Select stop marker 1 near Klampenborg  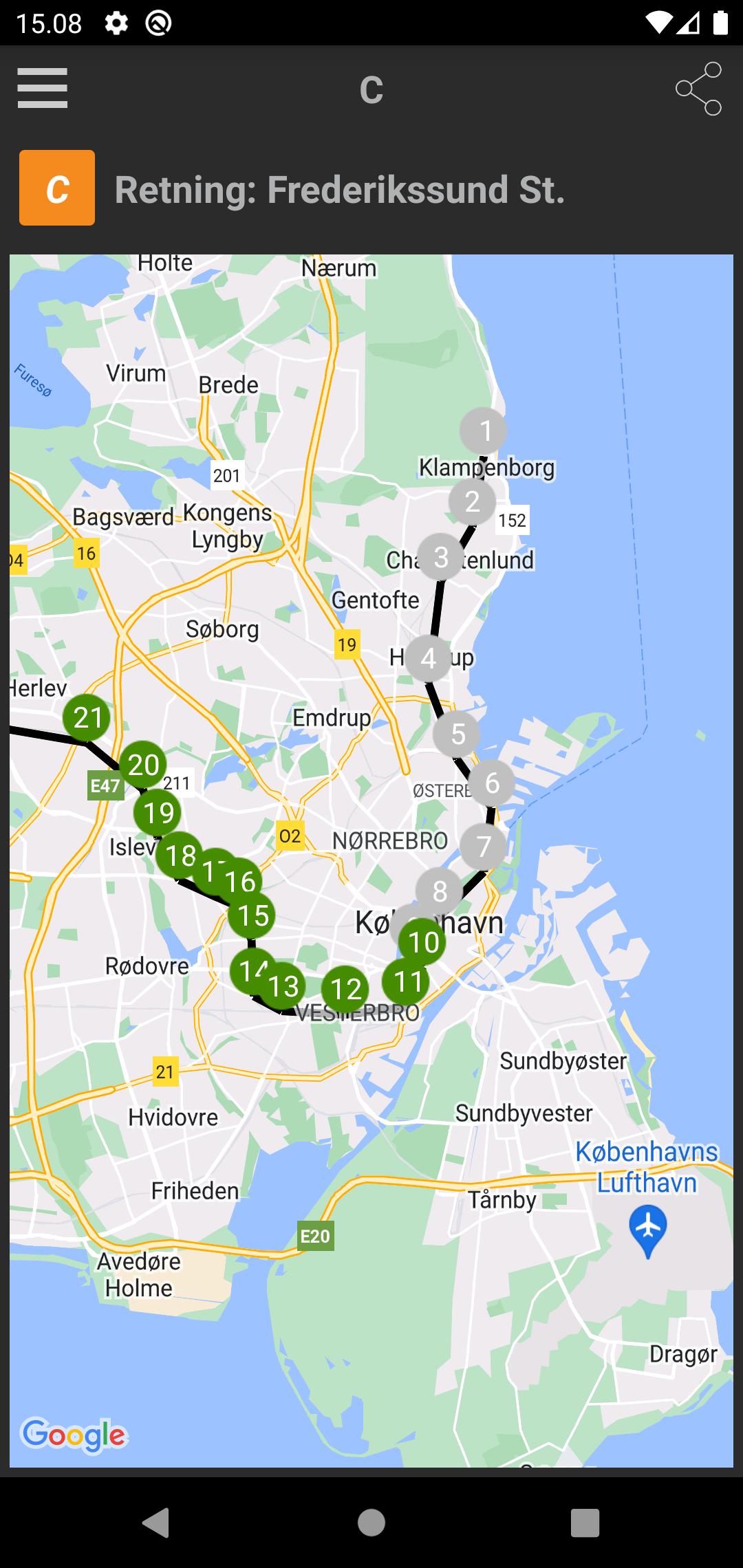[483, 431]
